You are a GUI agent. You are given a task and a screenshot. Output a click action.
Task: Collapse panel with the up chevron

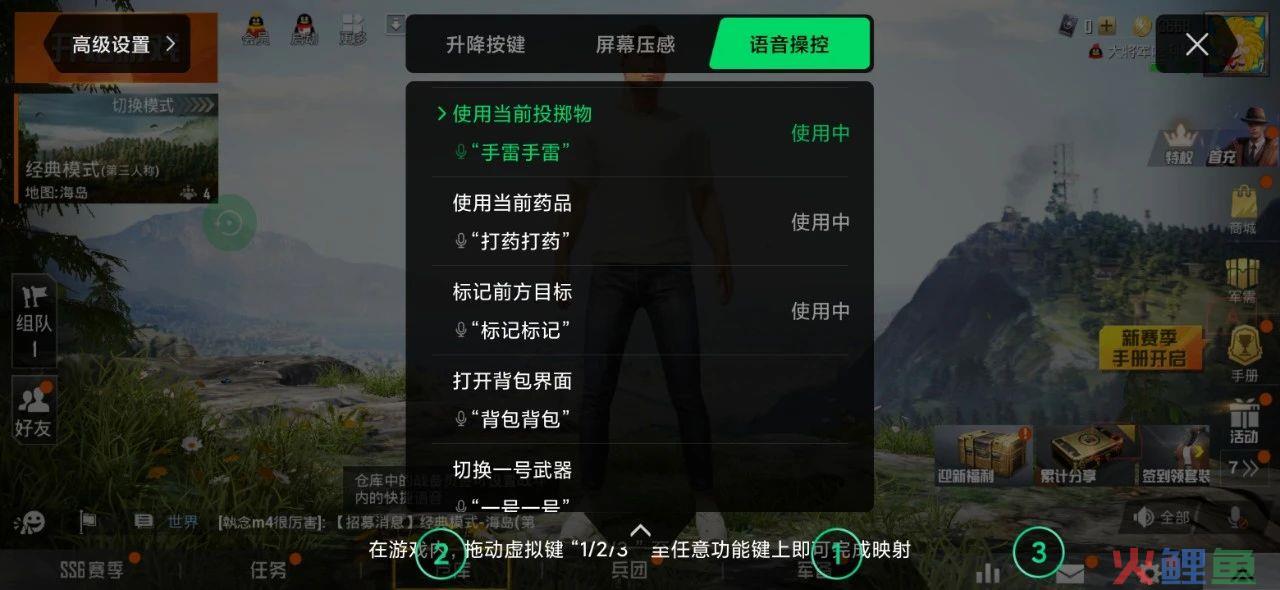(x=640, y=530)
